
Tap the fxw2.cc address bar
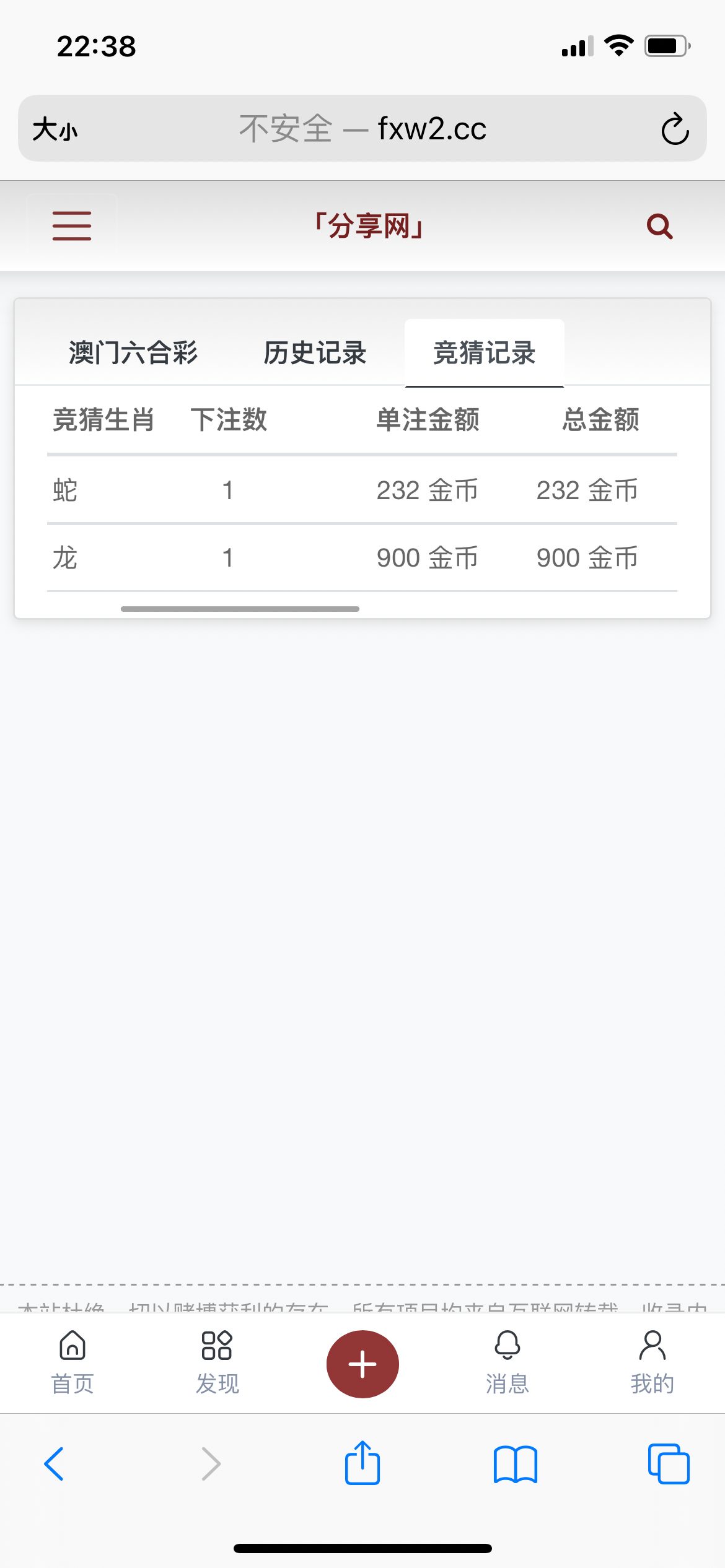pos(362,129)
